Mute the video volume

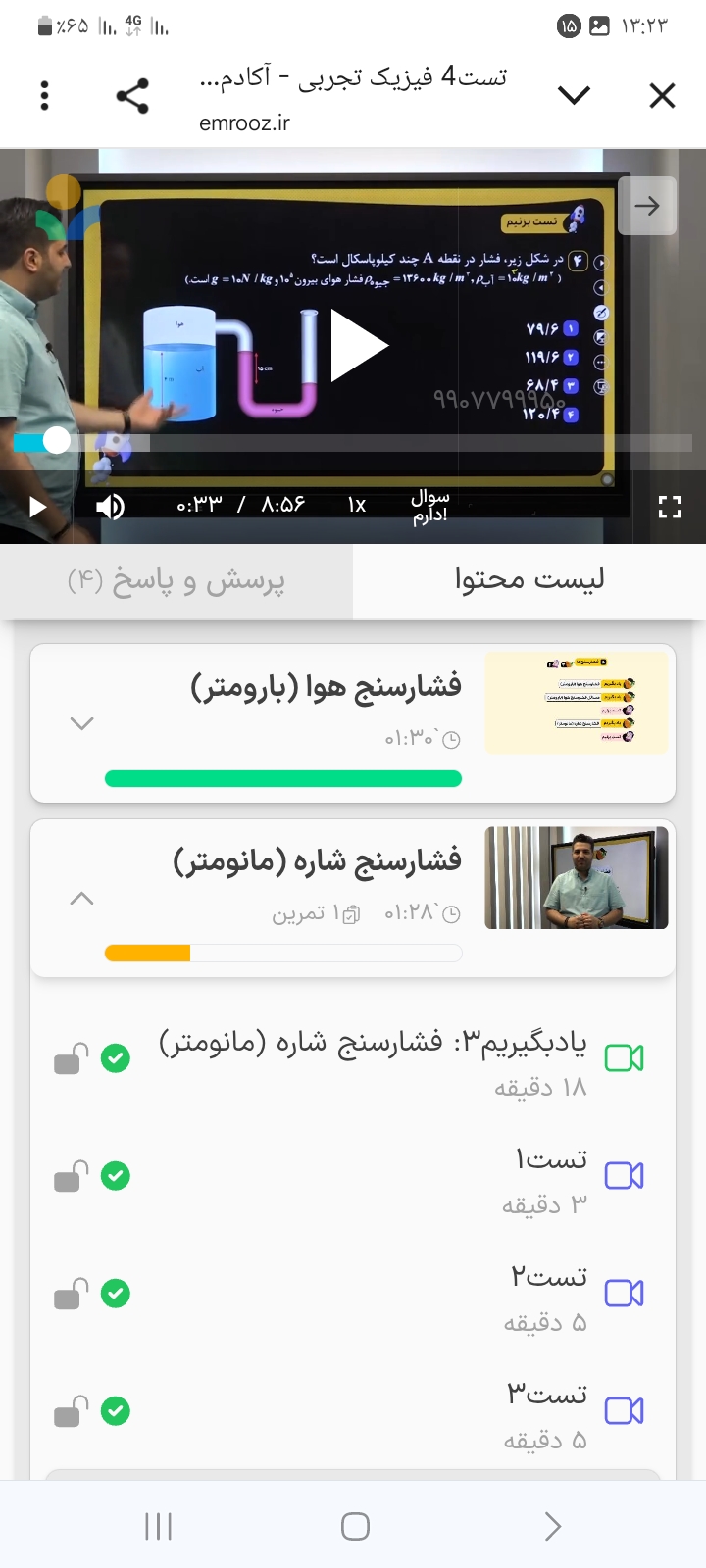coord(110,507)
